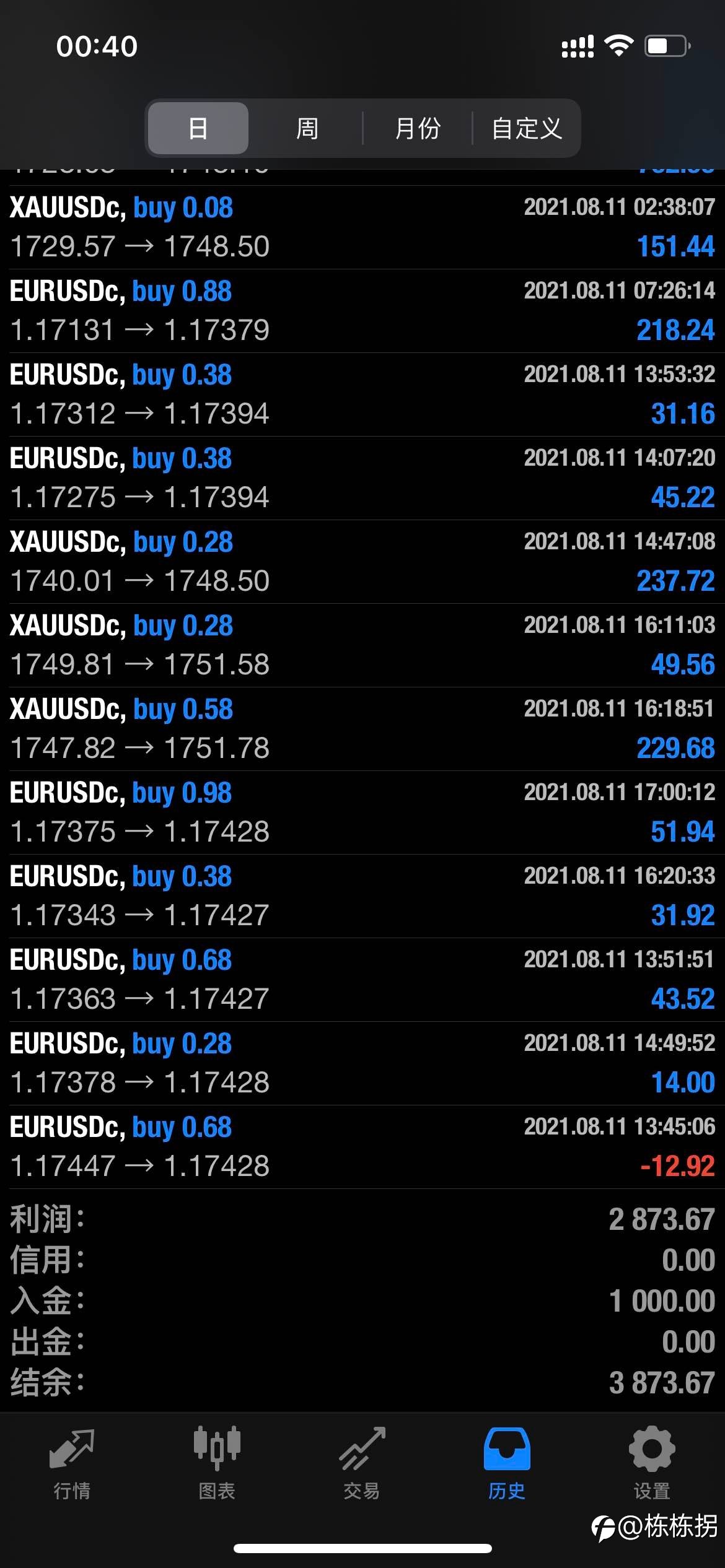
Task: Expand XAUUSDc buy 0.28 trade with profit 49.56
Action: [362, 645]
